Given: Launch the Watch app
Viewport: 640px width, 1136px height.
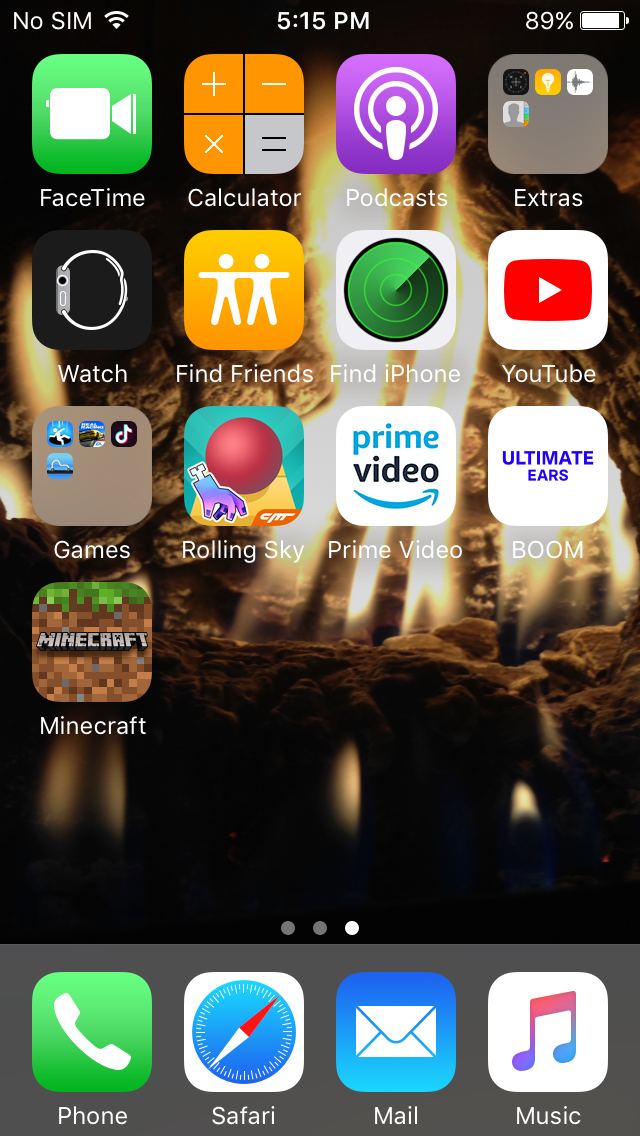Looking at the screenshot, I should [x=92, y=290].
